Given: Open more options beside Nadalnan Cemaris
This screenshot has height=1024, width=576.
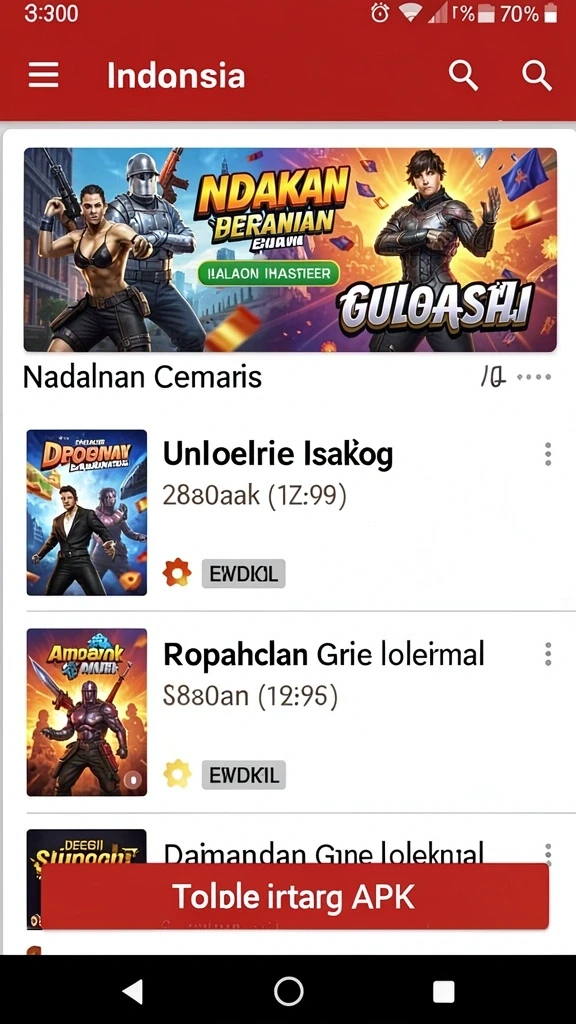Looking at the screenshot, I should point(534,377).
